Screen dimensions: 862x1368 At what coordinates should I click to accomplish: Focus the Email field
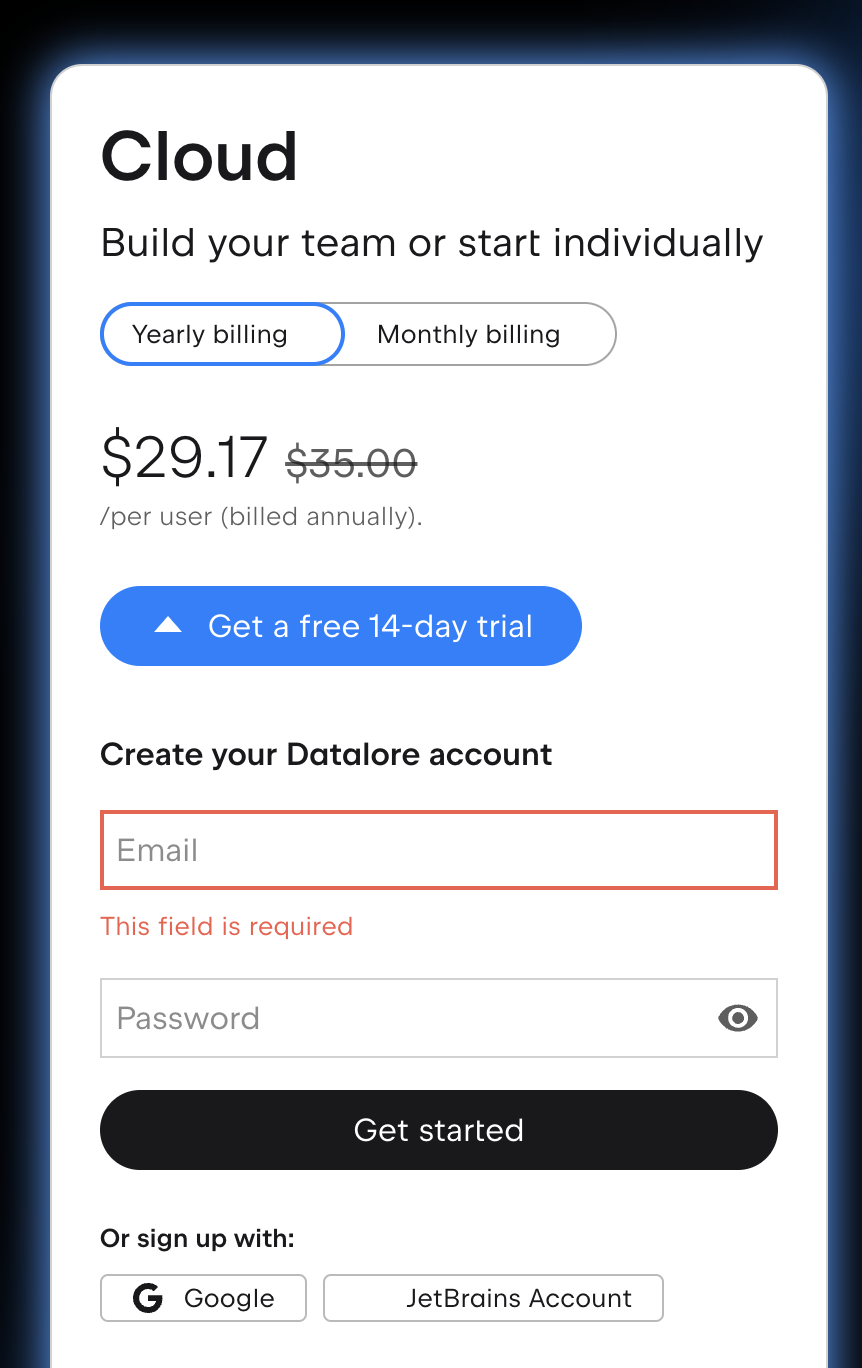click(438, 850)
